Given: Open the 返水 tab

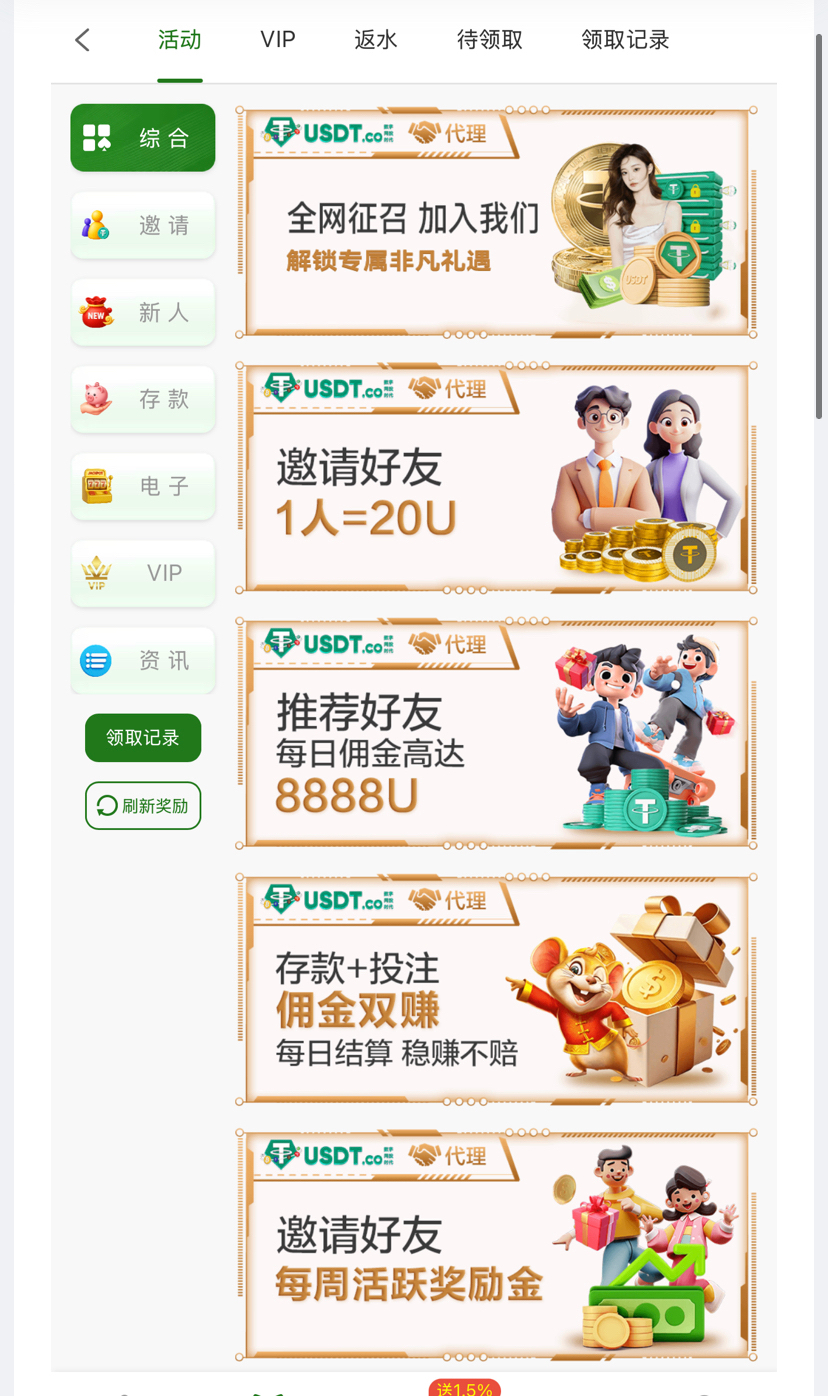Looking at the screenshot, I should (376, 40).
